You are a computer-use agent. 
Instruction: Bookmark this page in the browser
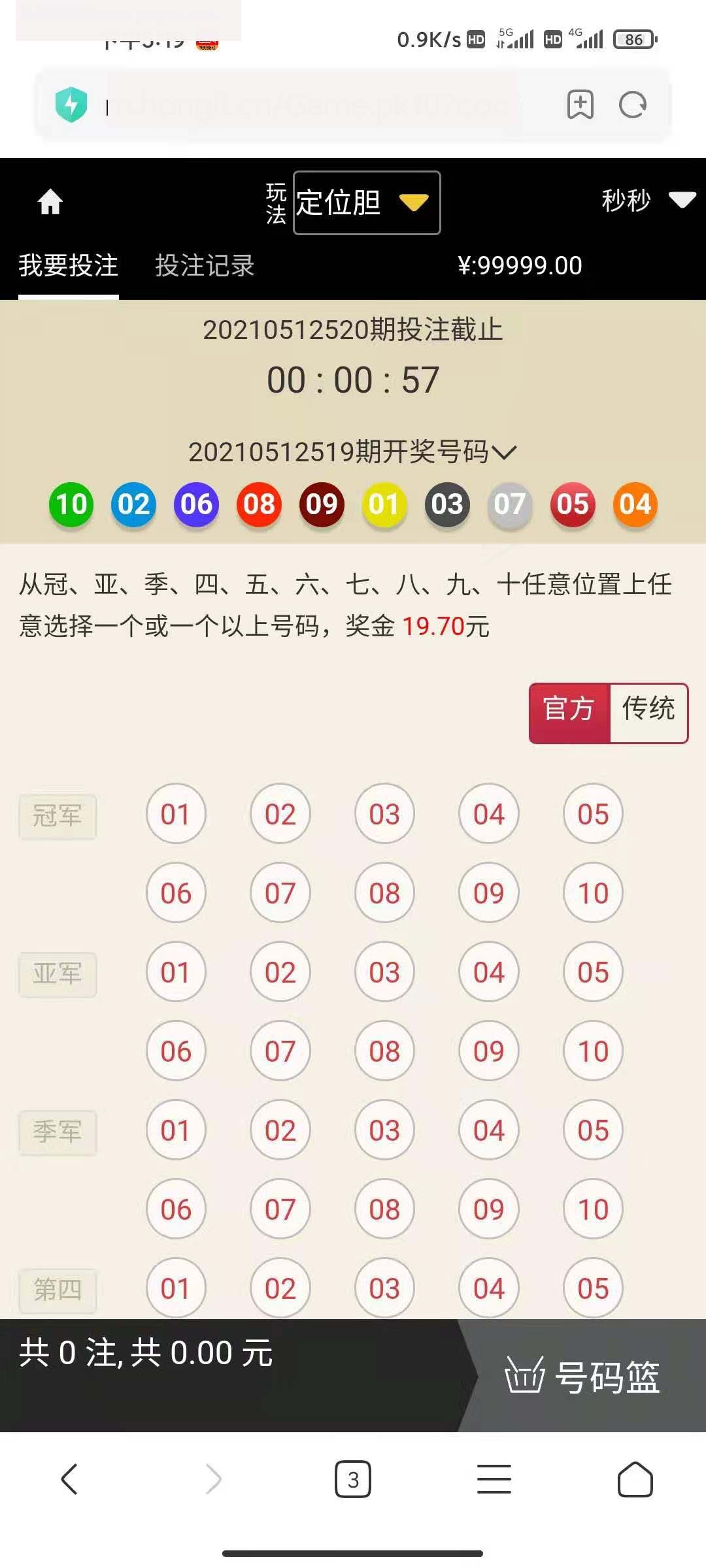point(580,105)
